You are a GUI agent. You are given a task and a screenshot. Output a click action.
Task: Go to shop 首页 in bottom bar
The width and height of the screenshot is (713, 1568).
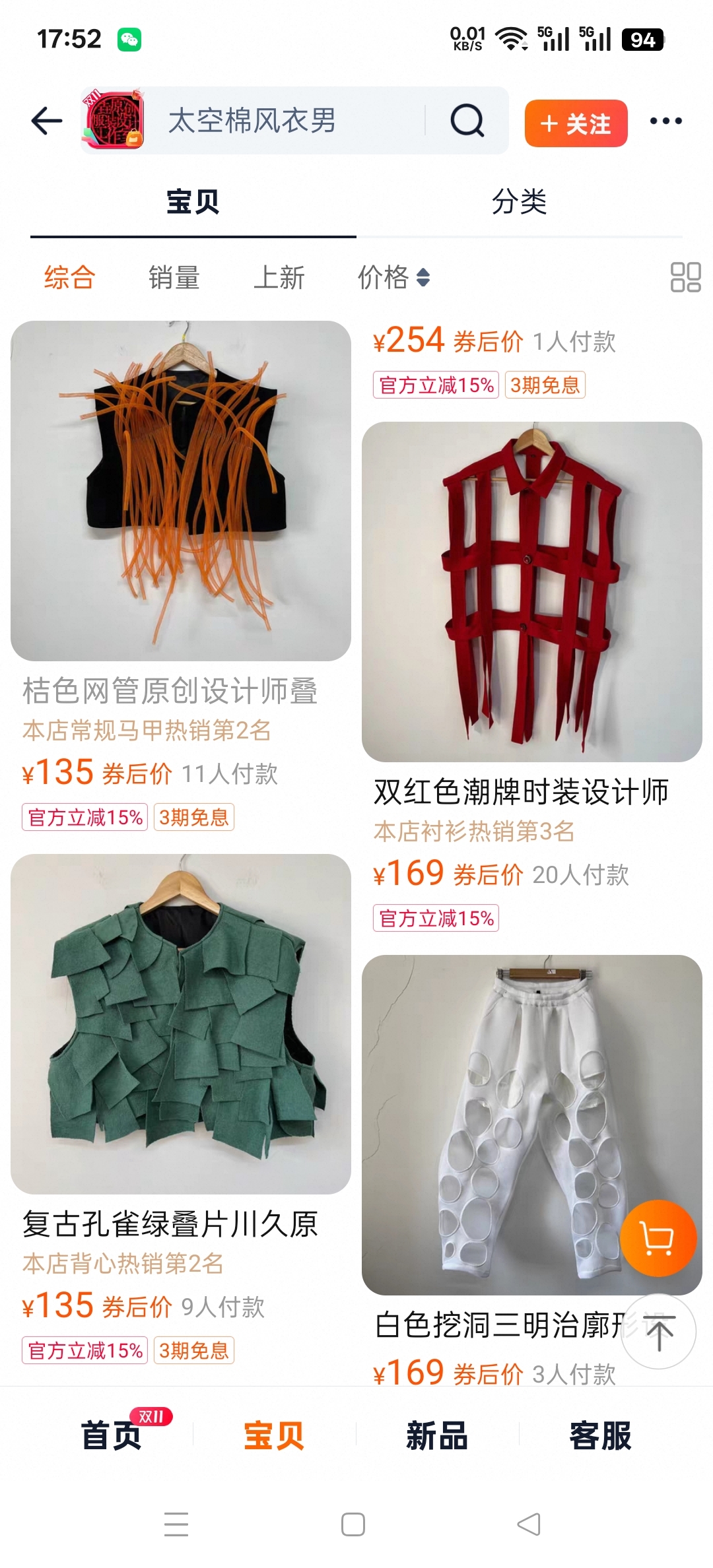point(111,1435)
